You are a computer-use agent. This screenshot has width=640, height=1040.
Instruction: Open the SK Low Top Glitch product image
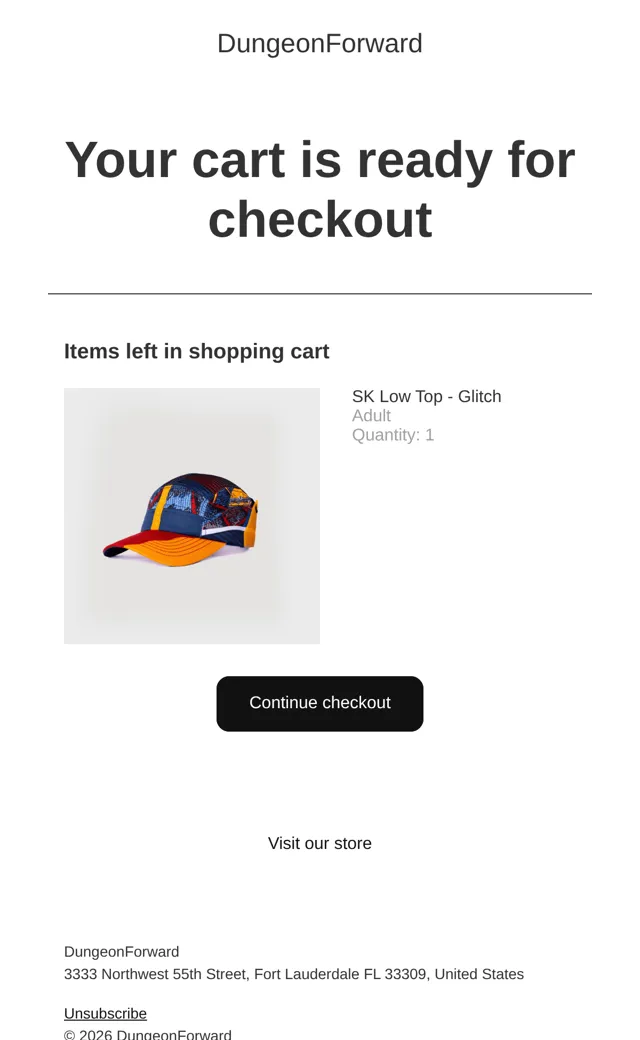pos(192,516)
